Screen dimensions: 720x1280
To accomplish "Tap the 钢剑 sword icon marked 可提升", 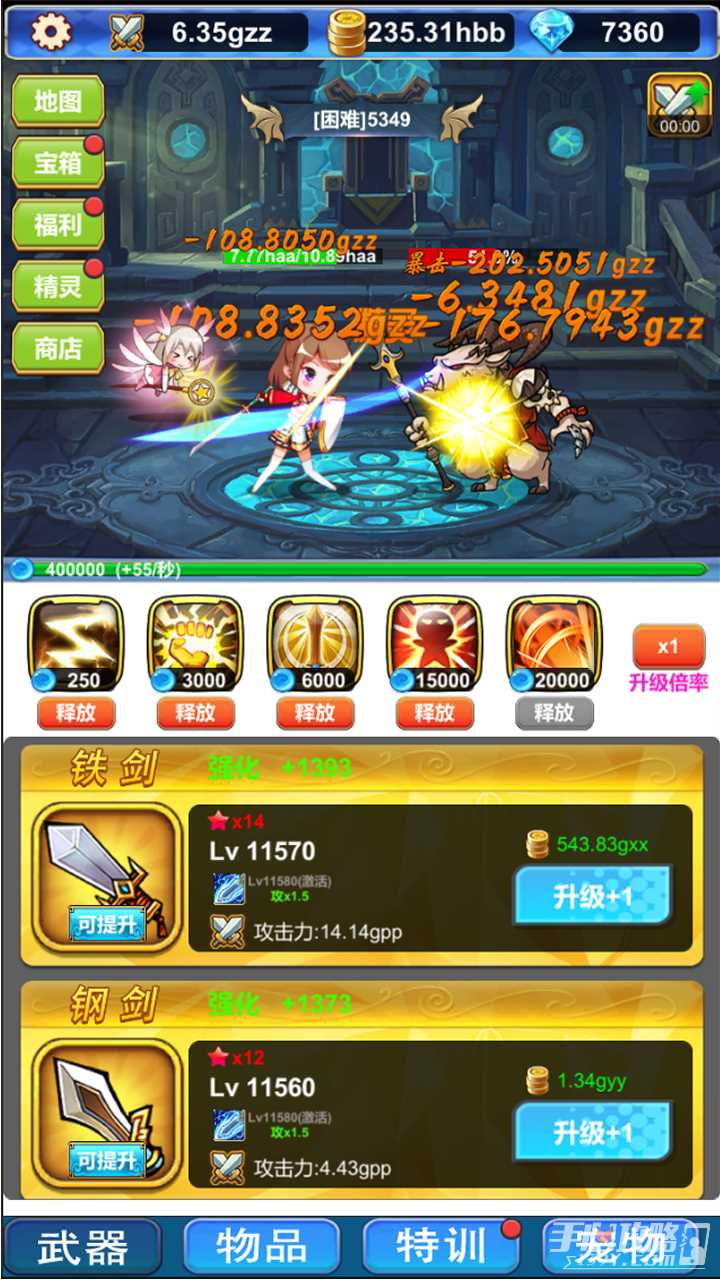I will tap(107, 1116).
